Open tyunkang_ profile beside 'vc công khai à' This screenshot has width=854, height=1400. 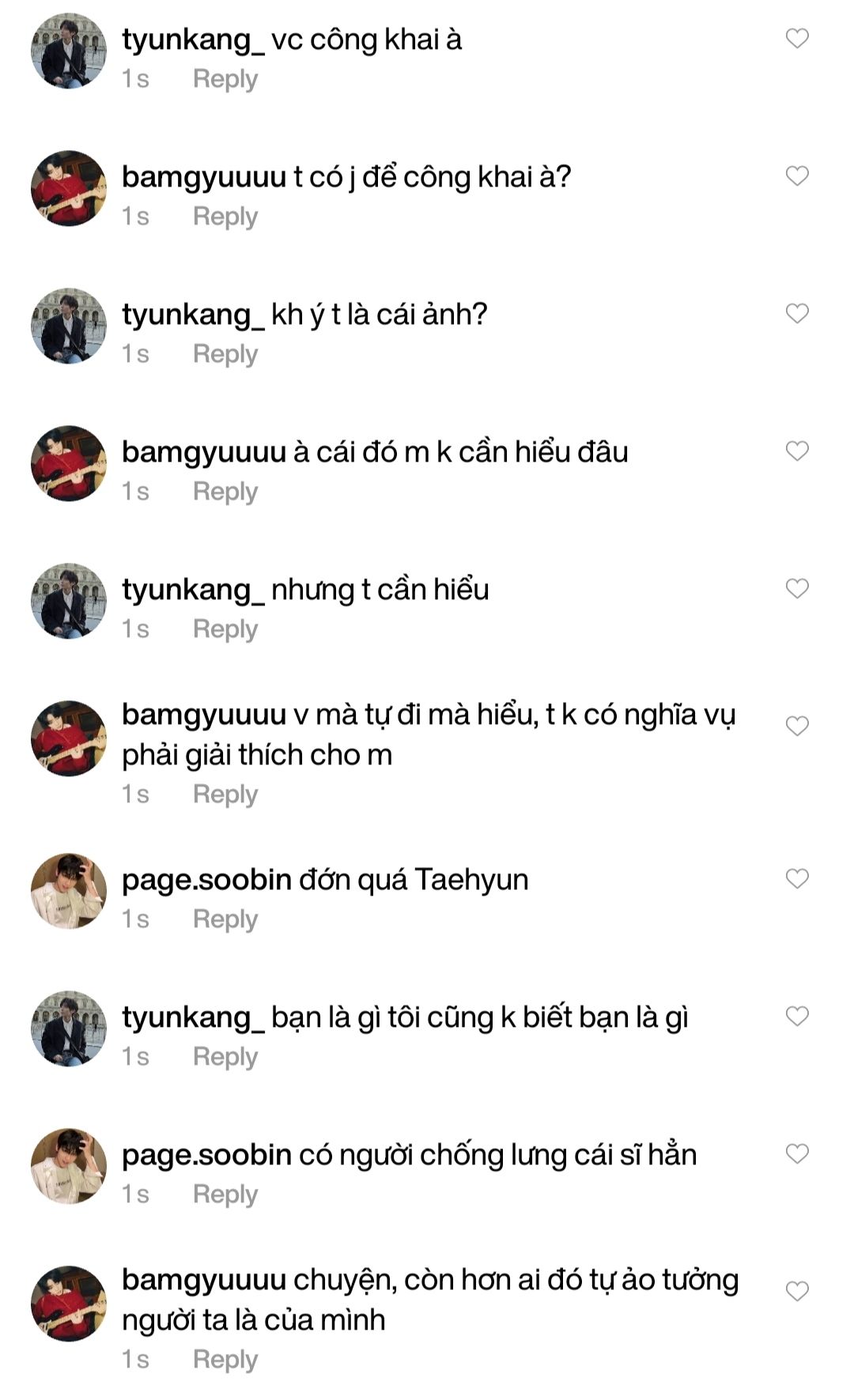tap(68, 51)
